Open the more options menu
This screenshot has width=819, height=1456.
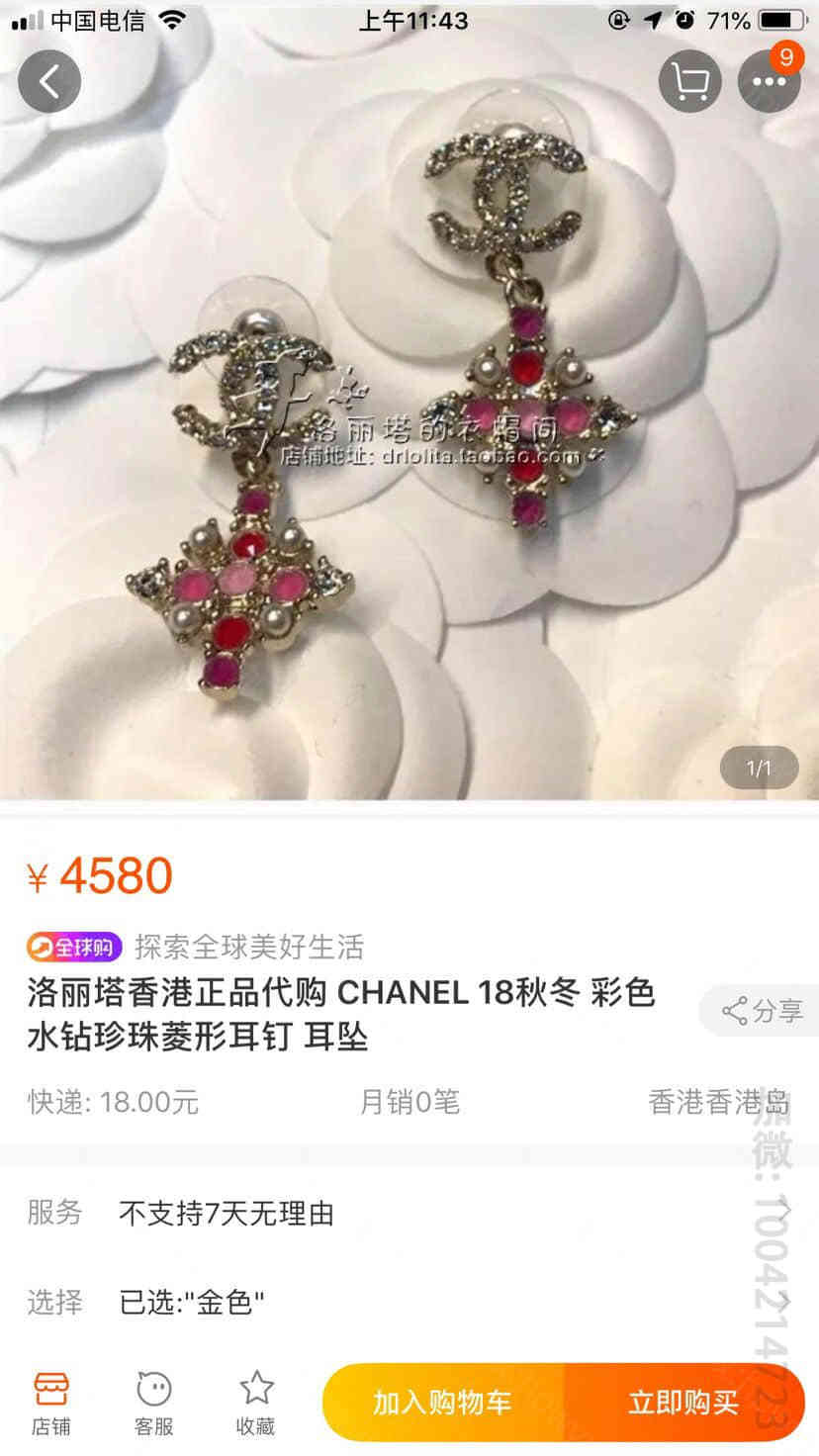coord(769,81)
